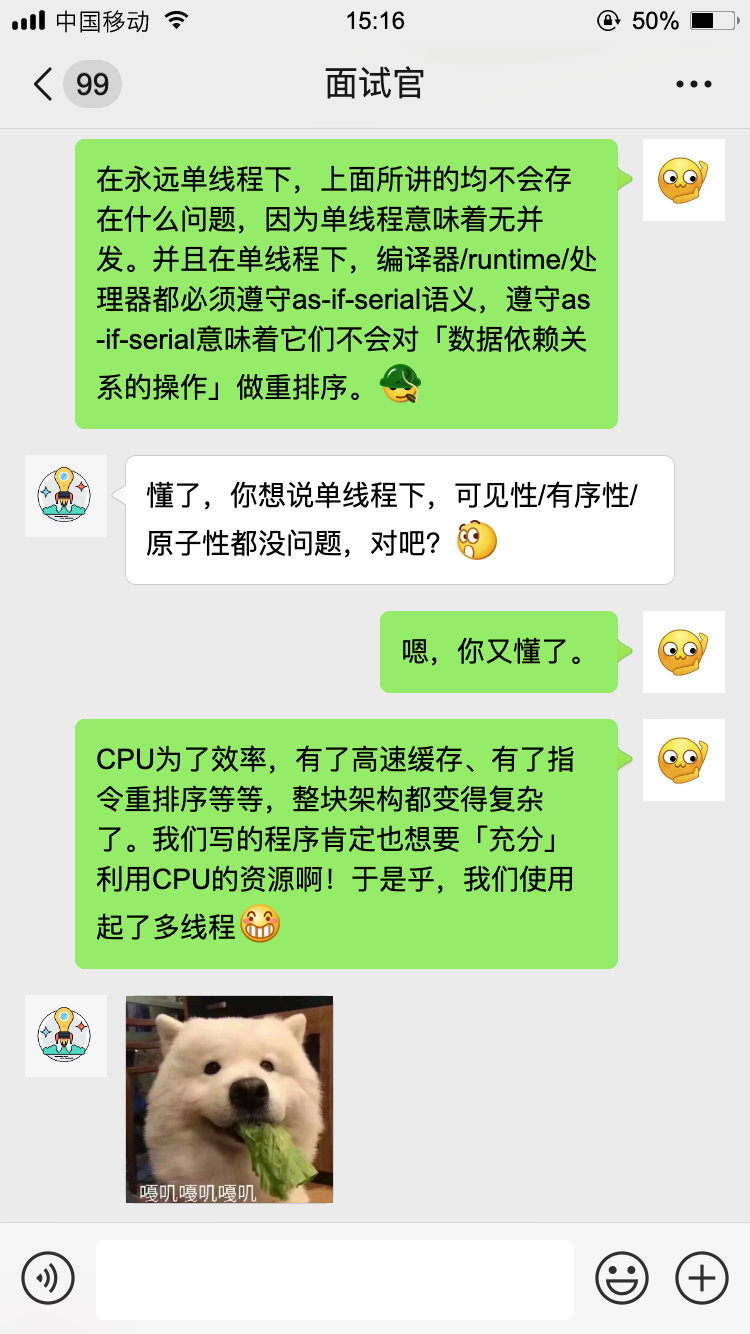Viewport: 750px width, 1334px height.
Task: Focus the message text field
Action: pyautogui.click(x=335, y=1279)
